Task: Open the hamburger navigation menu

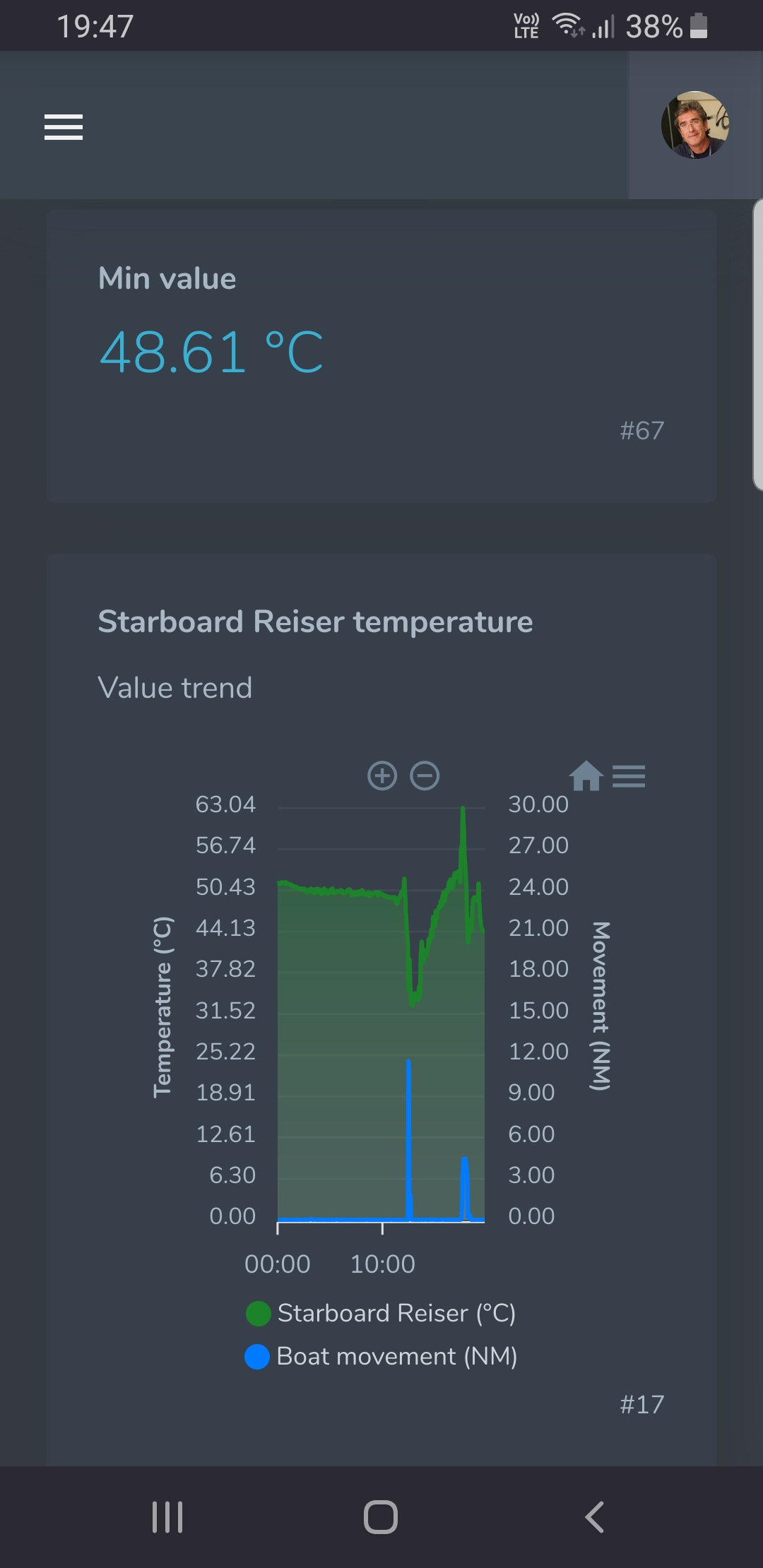Action: tap(64, 127)
